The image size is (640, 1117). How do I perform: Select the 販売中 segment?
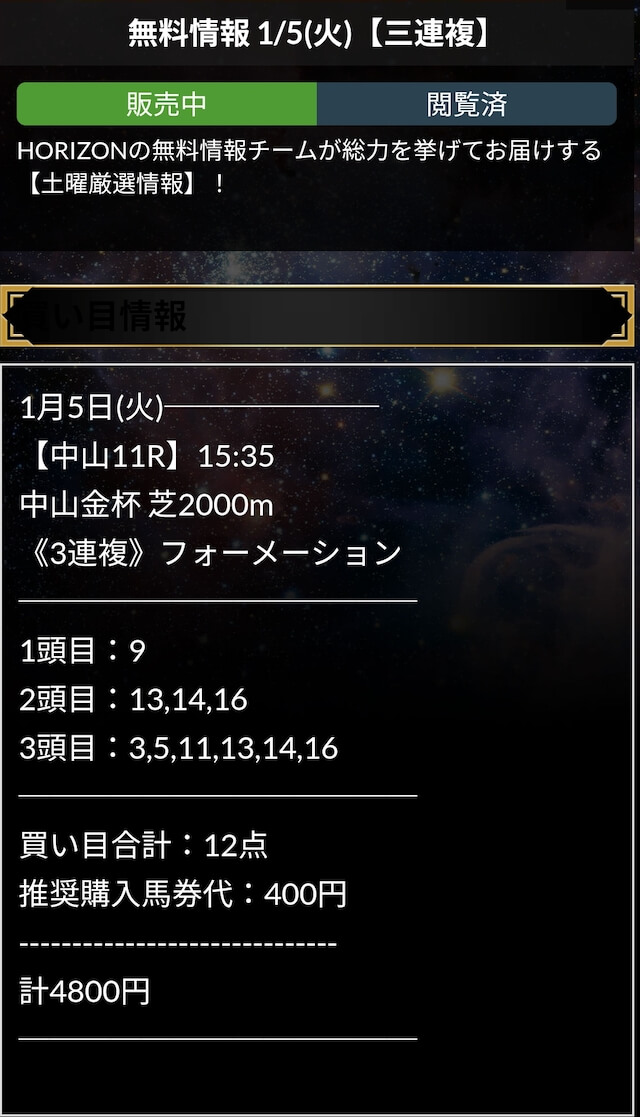pos(167,104)
